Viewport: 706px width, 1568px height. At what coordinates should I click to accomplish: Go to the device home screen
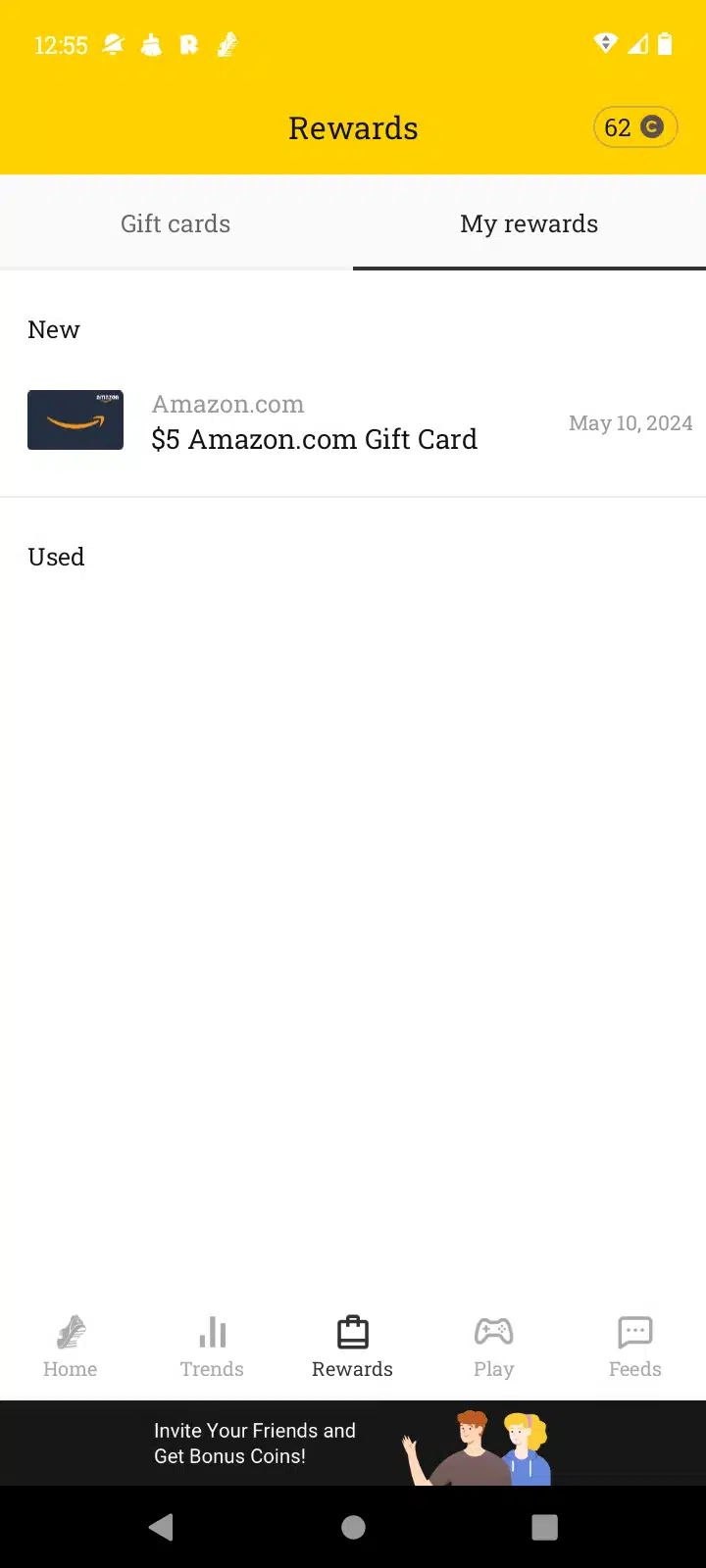(x=353, y=1527)
